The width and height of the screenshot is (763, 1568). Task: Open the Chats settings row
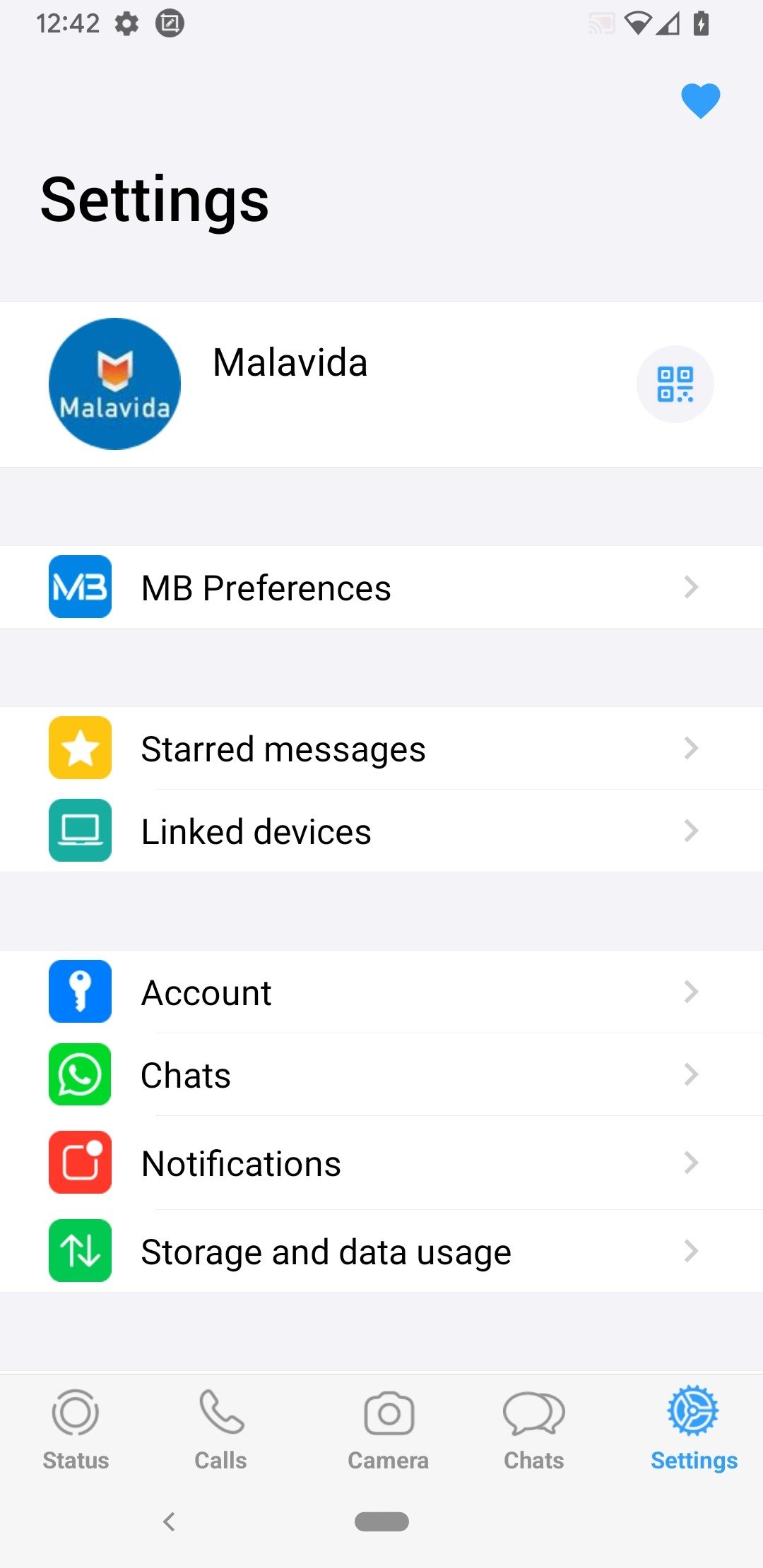381,1074
